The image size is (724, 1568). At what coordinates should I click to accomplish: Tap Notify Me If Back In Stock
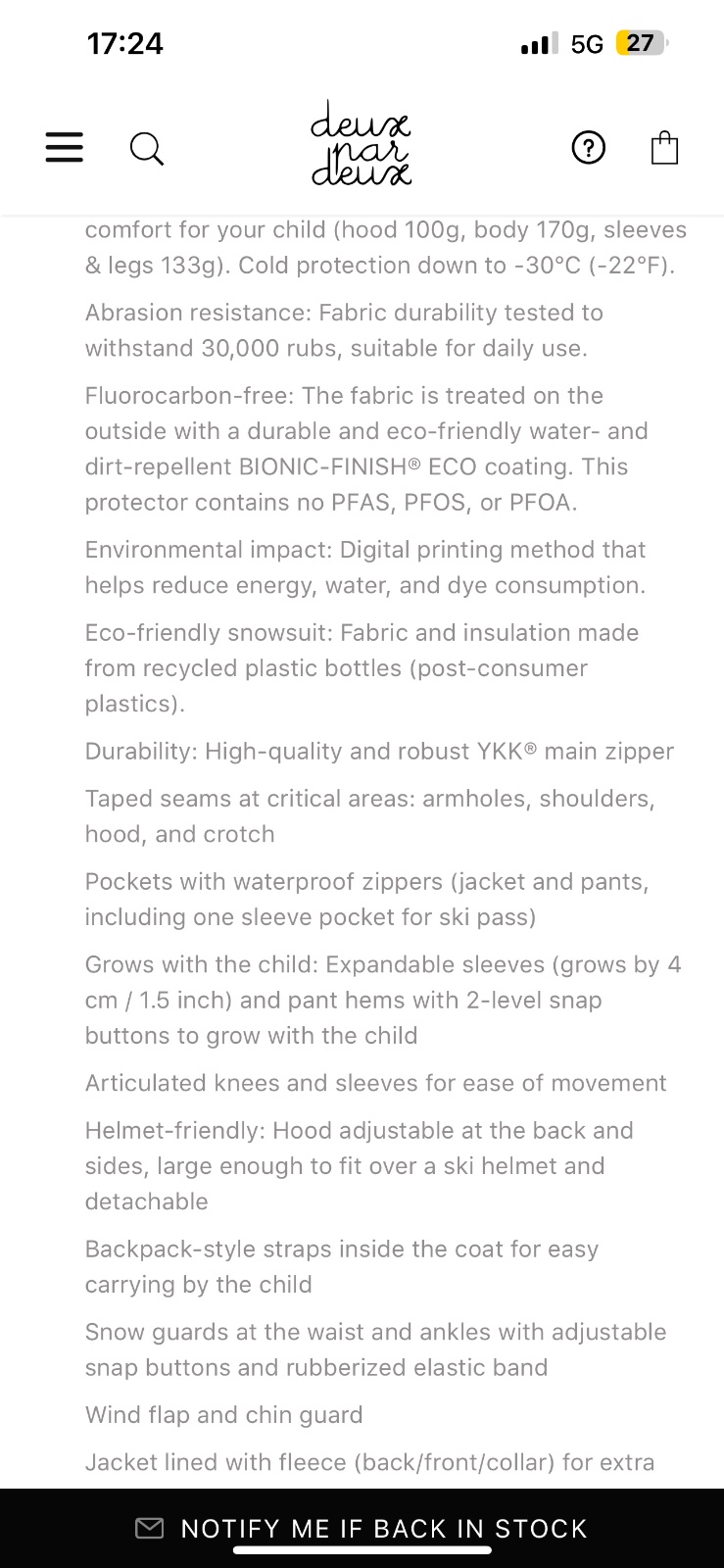362,1528
